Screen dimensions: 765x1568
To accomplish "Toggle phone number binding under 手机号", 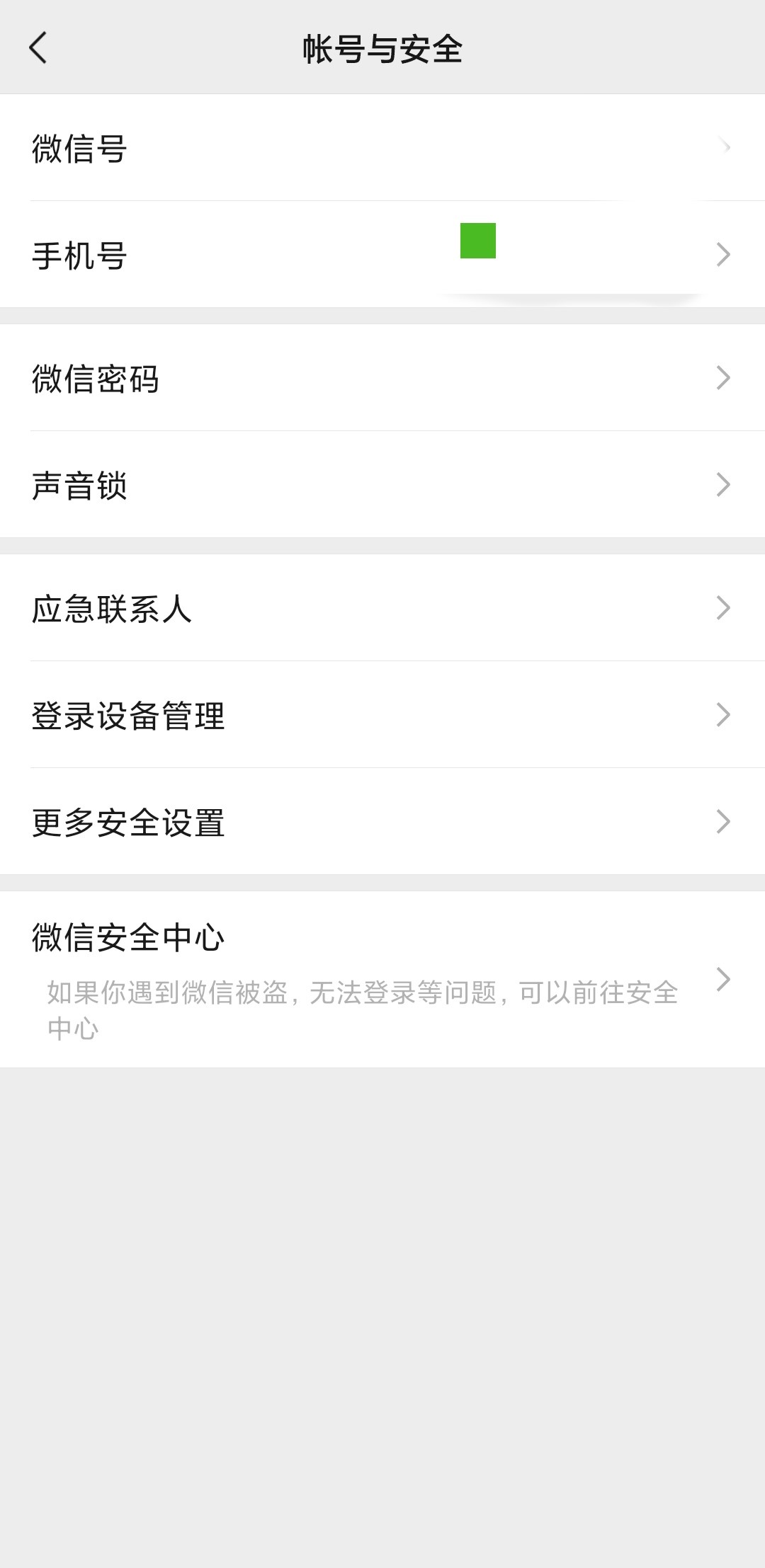I will [x=382, y=253].
